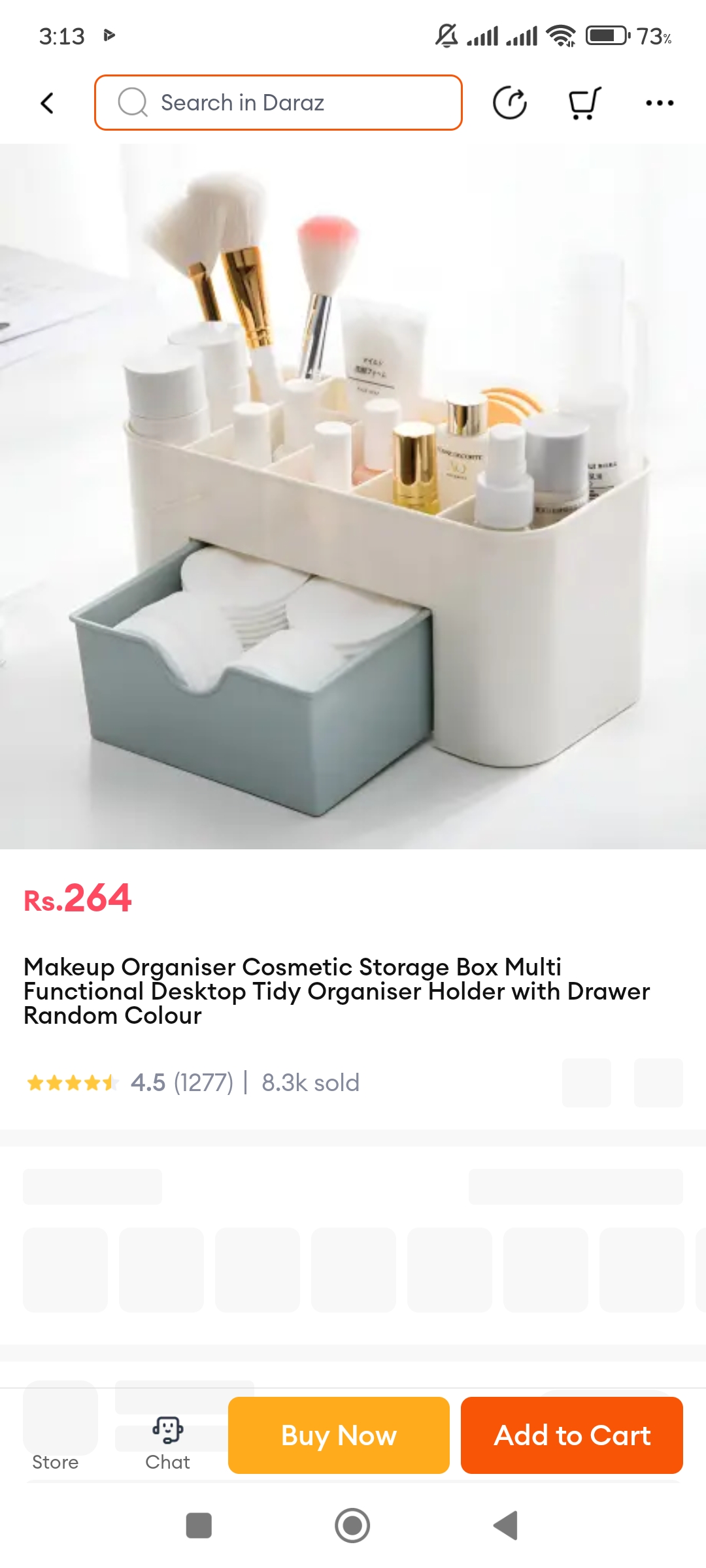The width and height of the screenshot is (706, 1568).
Task: Tap the Search in Daraz field
Action: point(278,103)
